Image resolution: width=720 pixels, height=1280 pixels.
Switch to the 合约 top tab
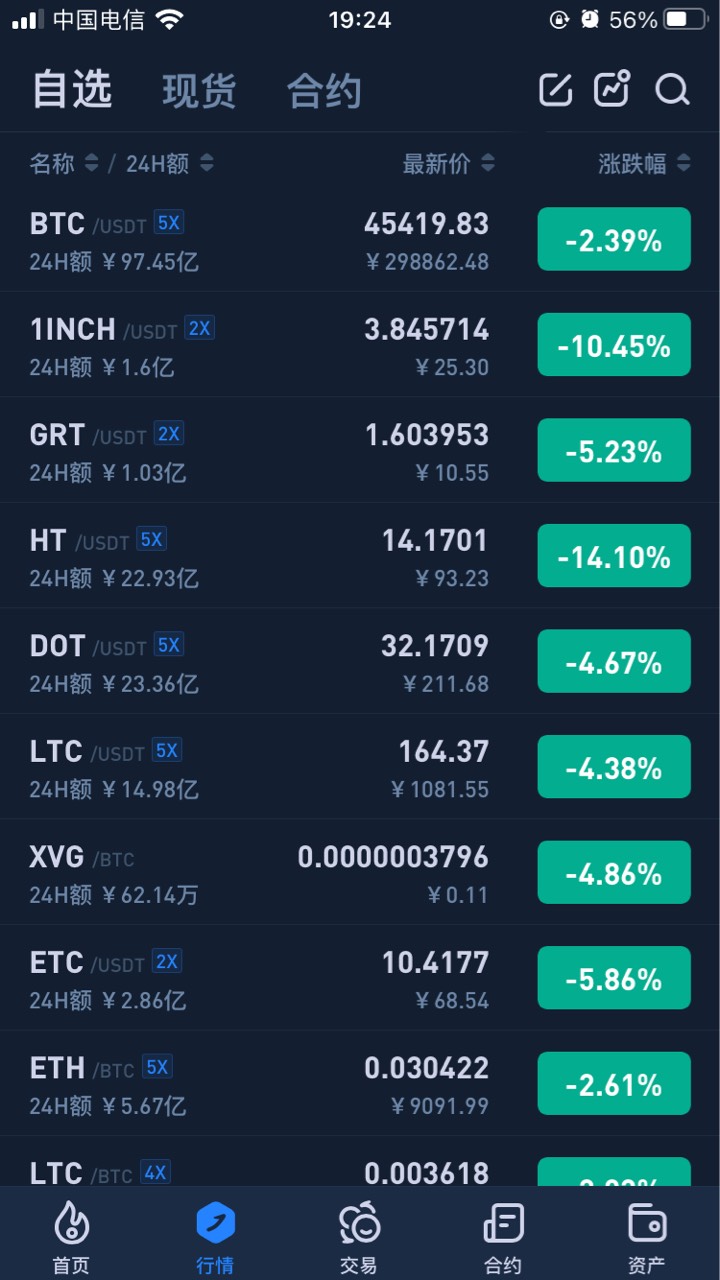324,91
